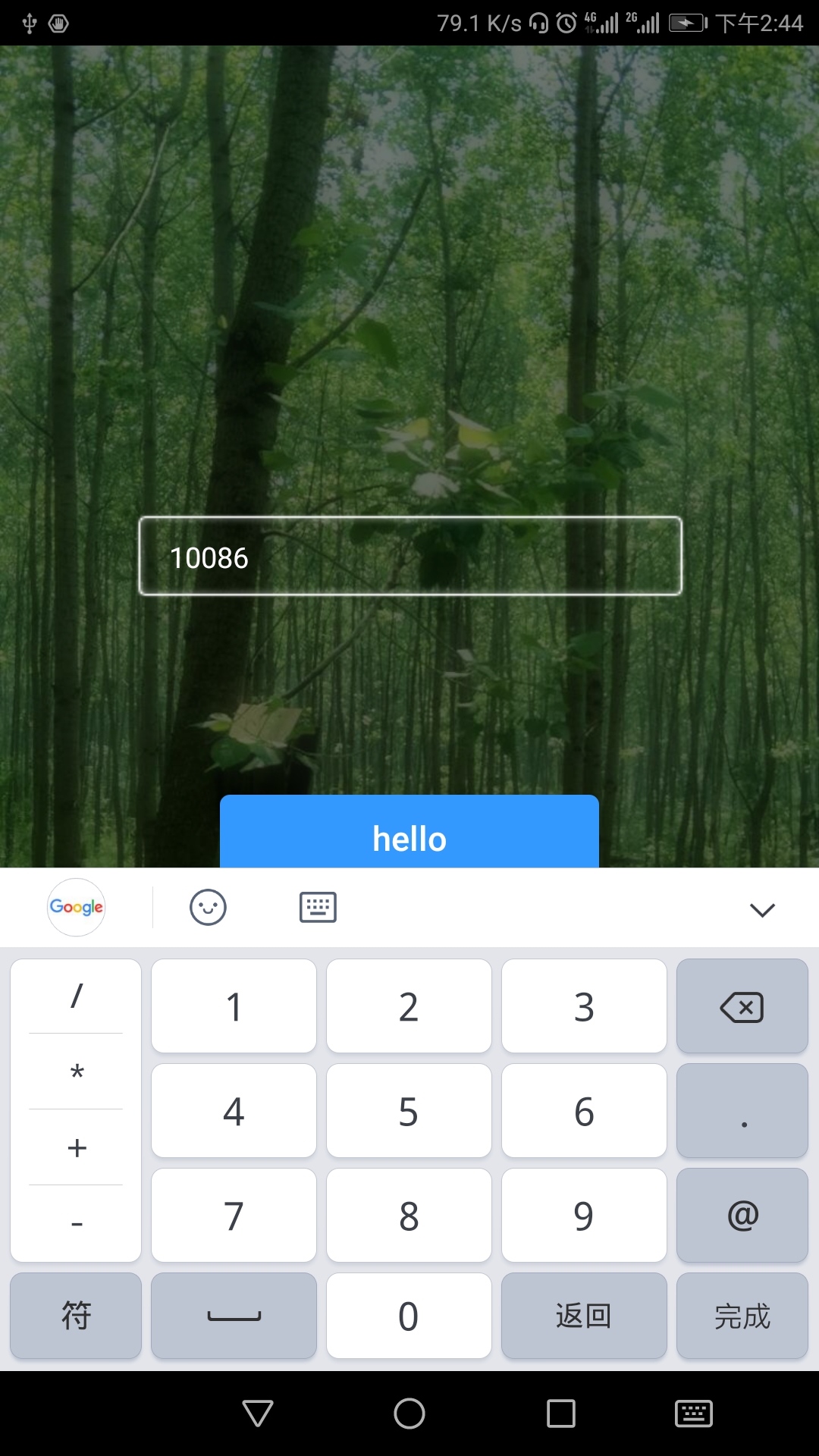Tap the 返回 key on the keyboard

(583, 1316)
